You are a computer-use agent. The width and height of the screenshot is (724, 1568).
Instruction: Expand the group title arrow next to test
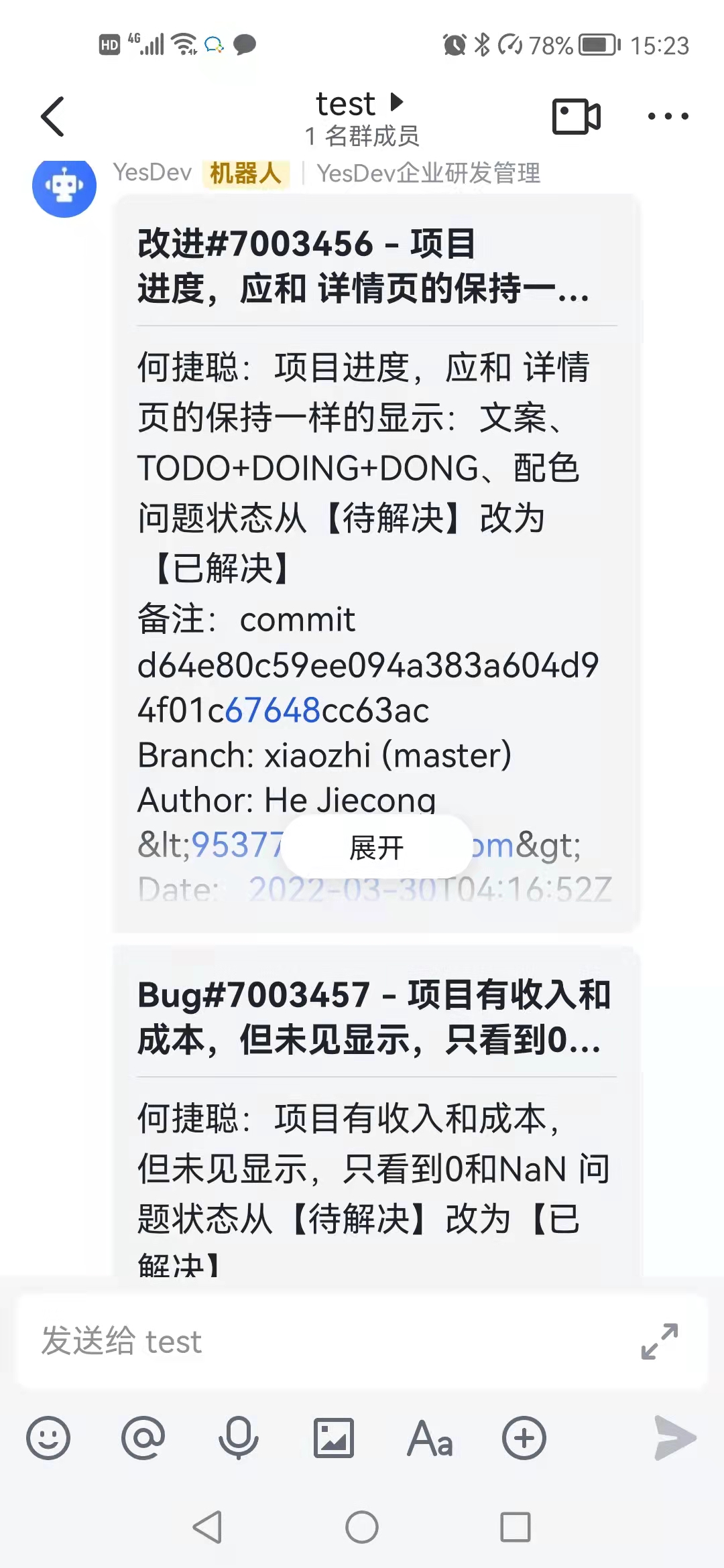pyautogui.click(x=397, y=103)
